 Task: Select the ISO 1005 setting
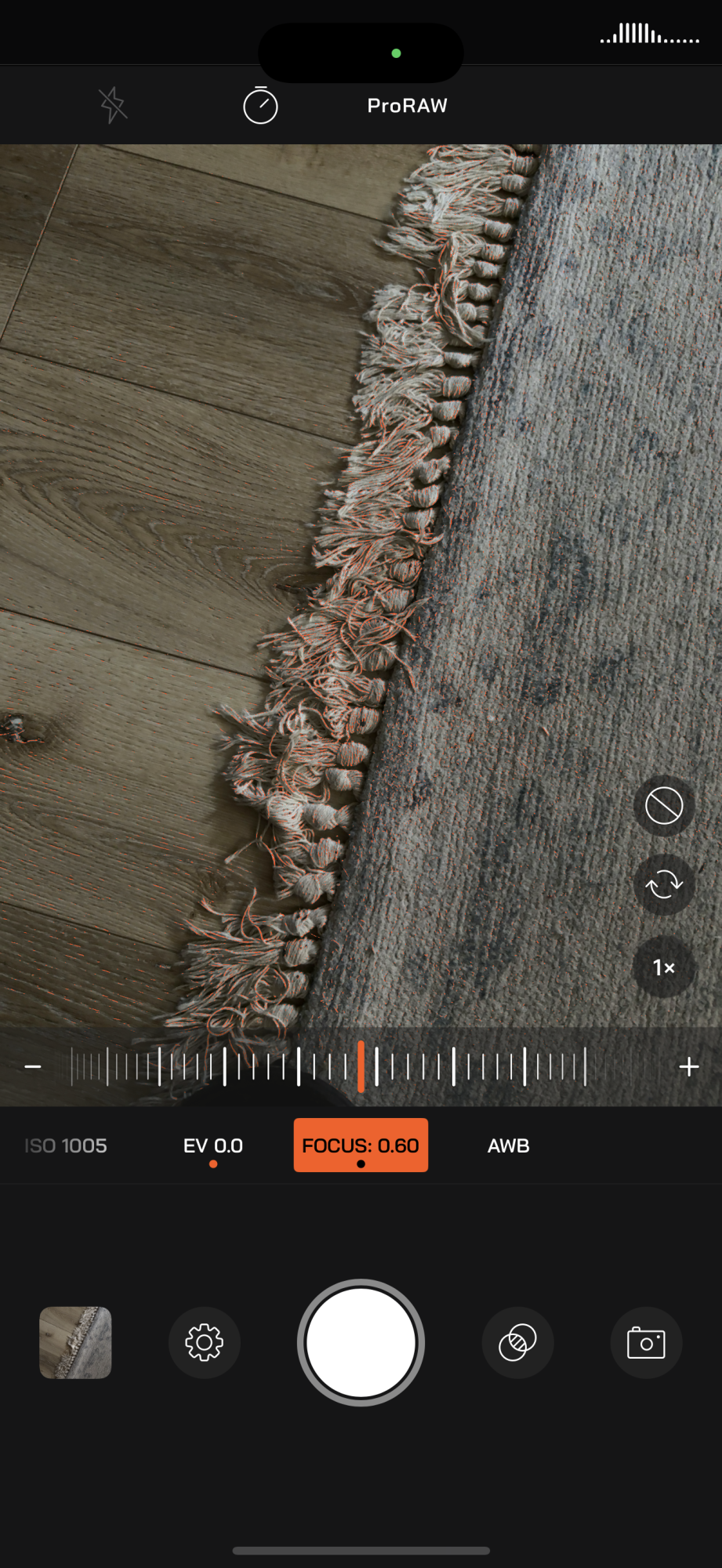(66, 1145)
